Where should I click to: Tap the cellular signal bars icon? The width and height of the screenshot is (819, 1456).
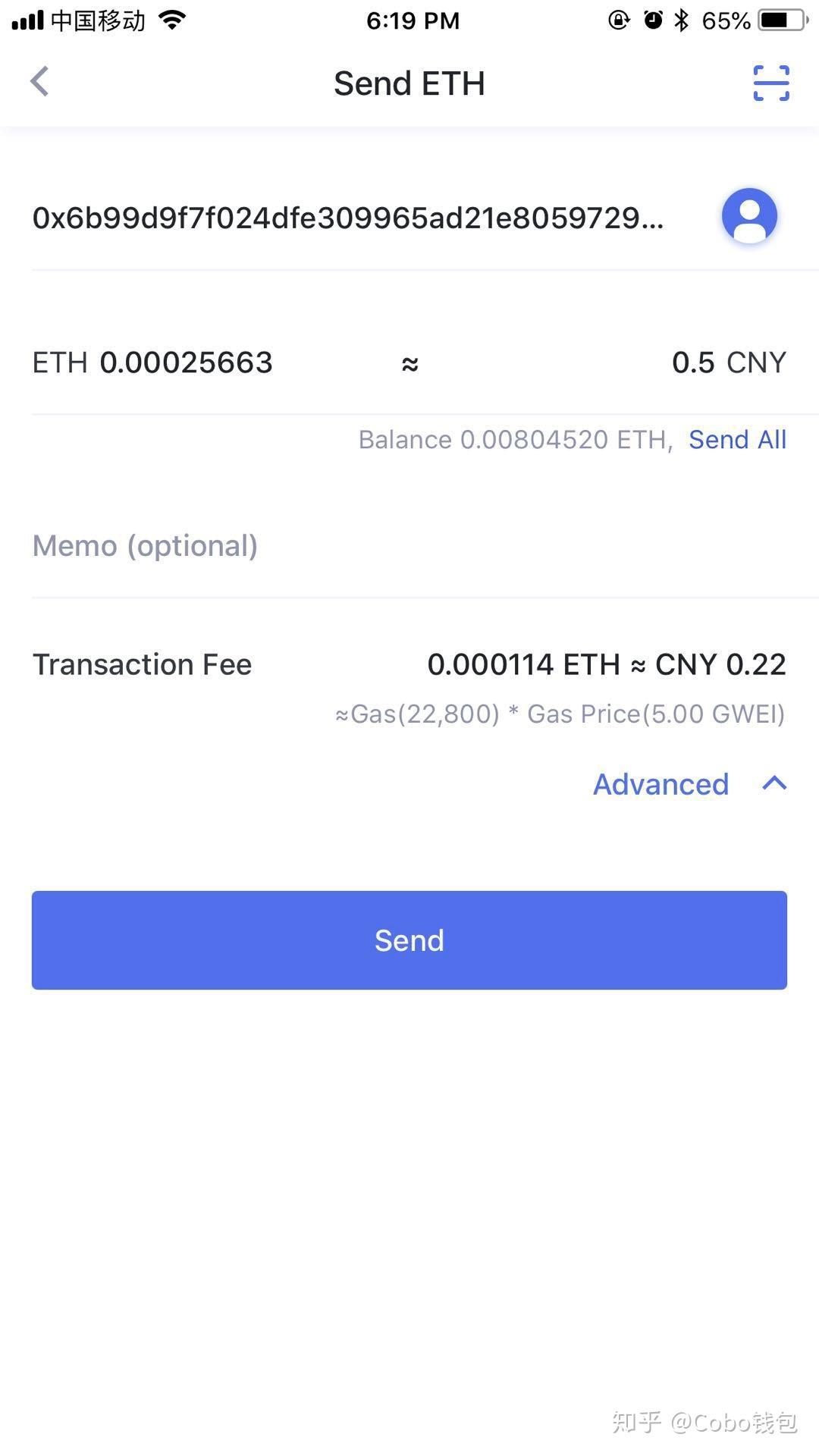[x=27, y=20]
